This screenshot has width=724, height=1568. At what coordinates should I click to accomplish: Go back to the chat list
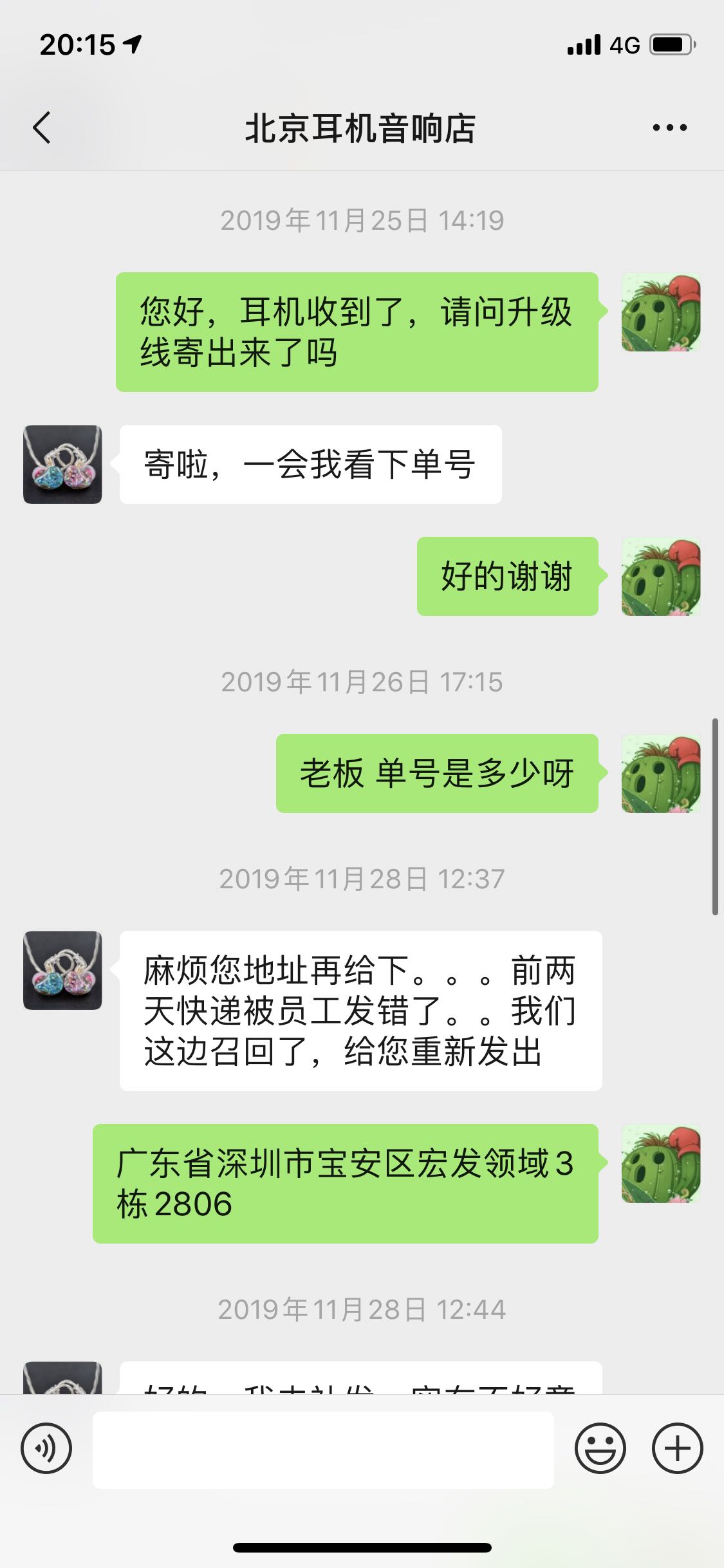(42, 127)
